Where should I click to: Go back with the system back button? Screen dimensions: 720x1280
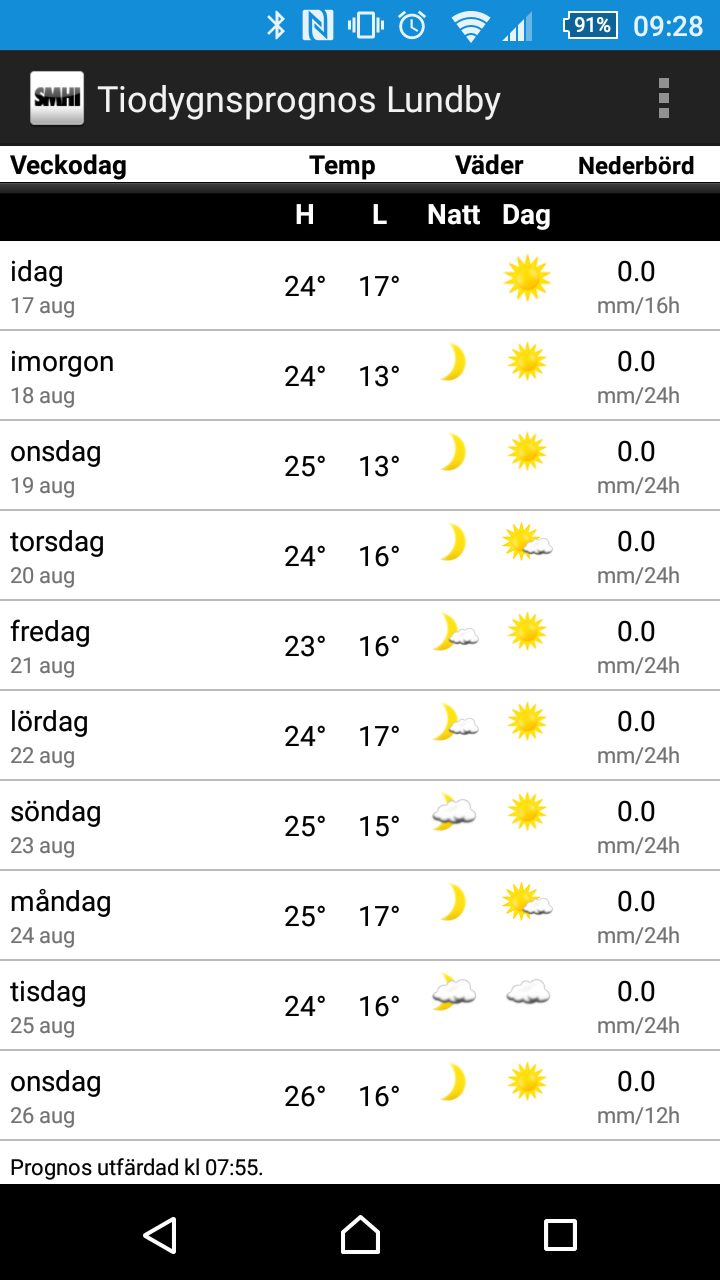point(160,1235)
